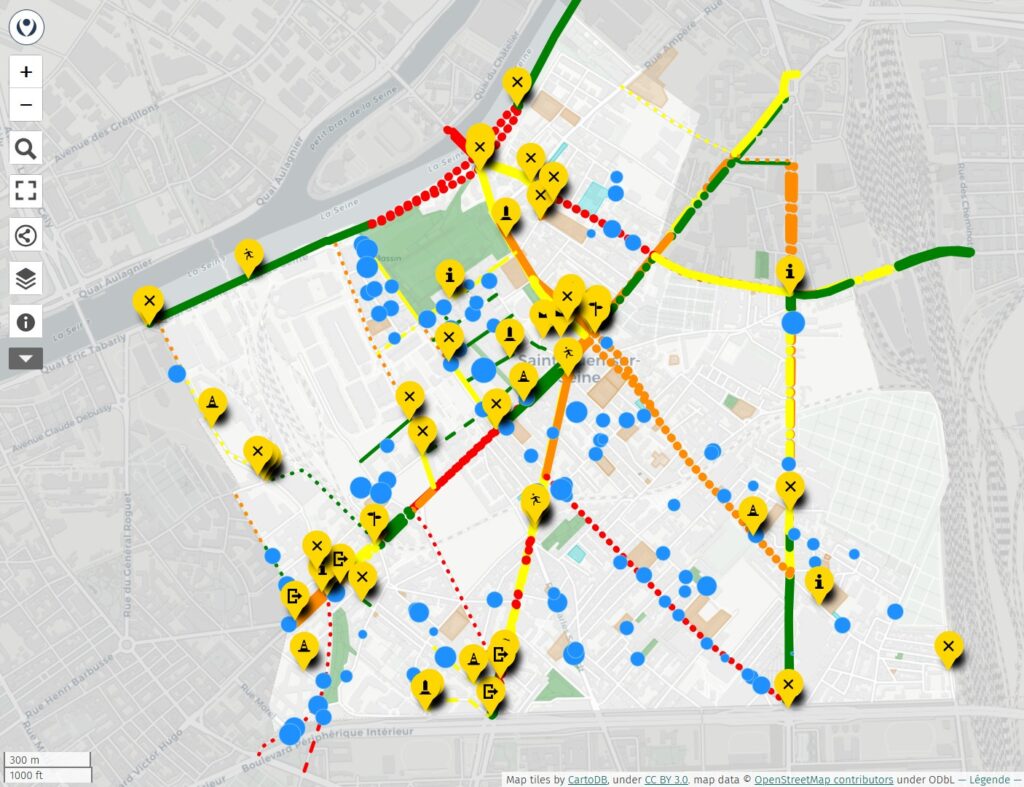
Task: Tap the isolated yellow X marker at far right
Action: 948,647
